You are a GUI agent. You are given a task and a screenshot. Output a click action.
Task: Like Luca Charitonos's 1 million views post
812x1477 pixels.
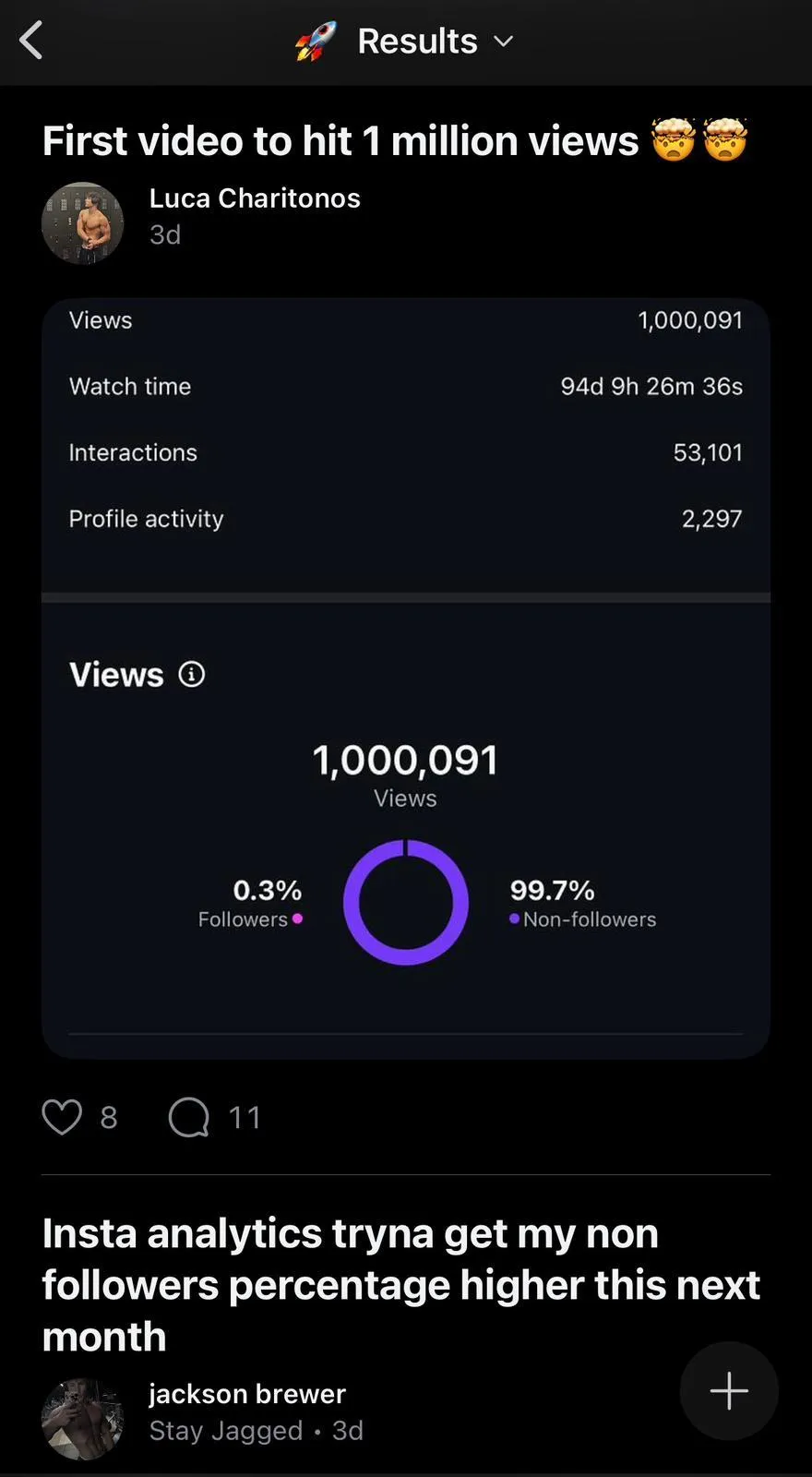[62, 1117]
